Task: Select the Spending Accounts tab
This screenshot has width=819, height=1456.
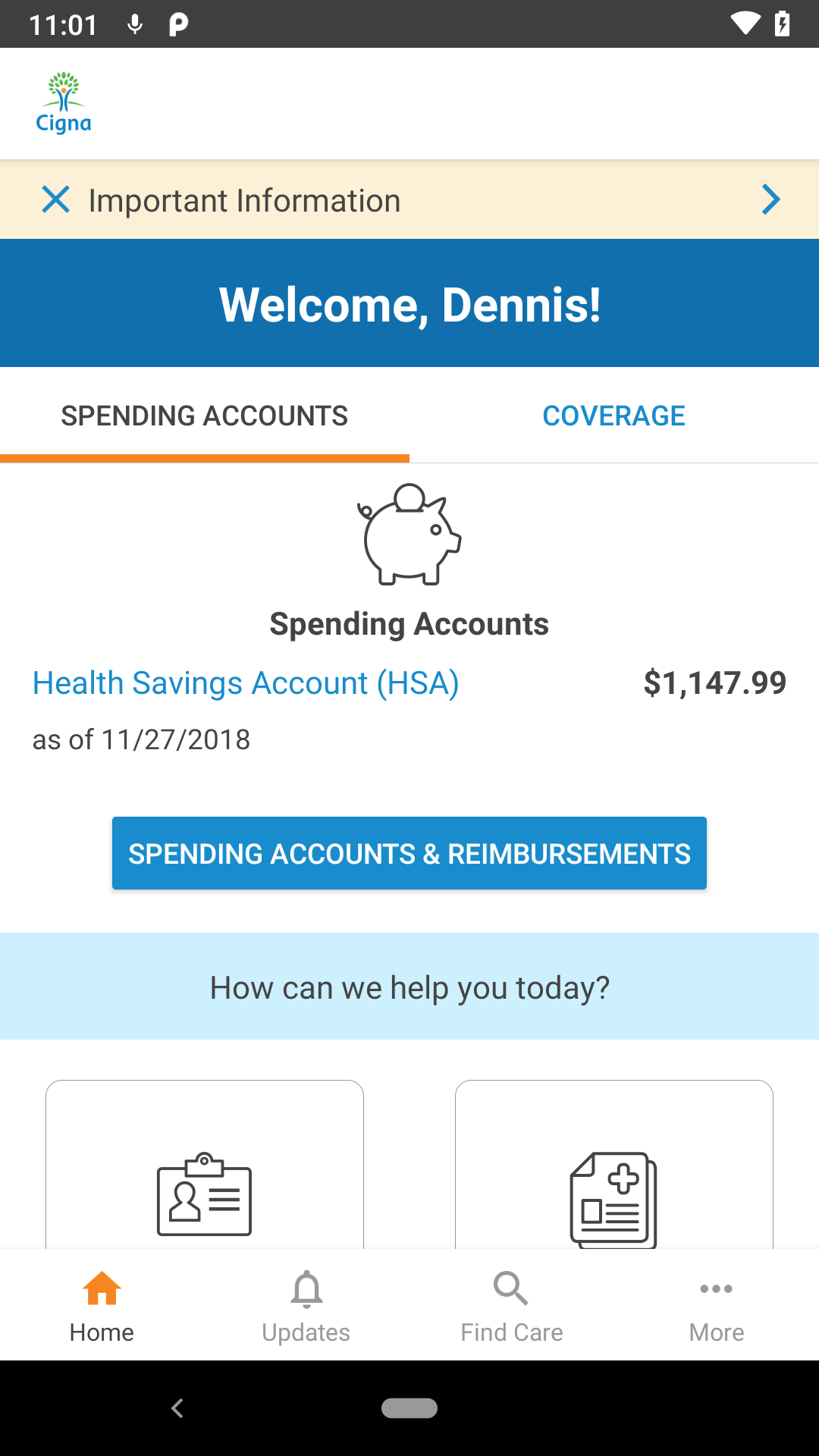Action: pyautogui.click(x=205, y=416)
